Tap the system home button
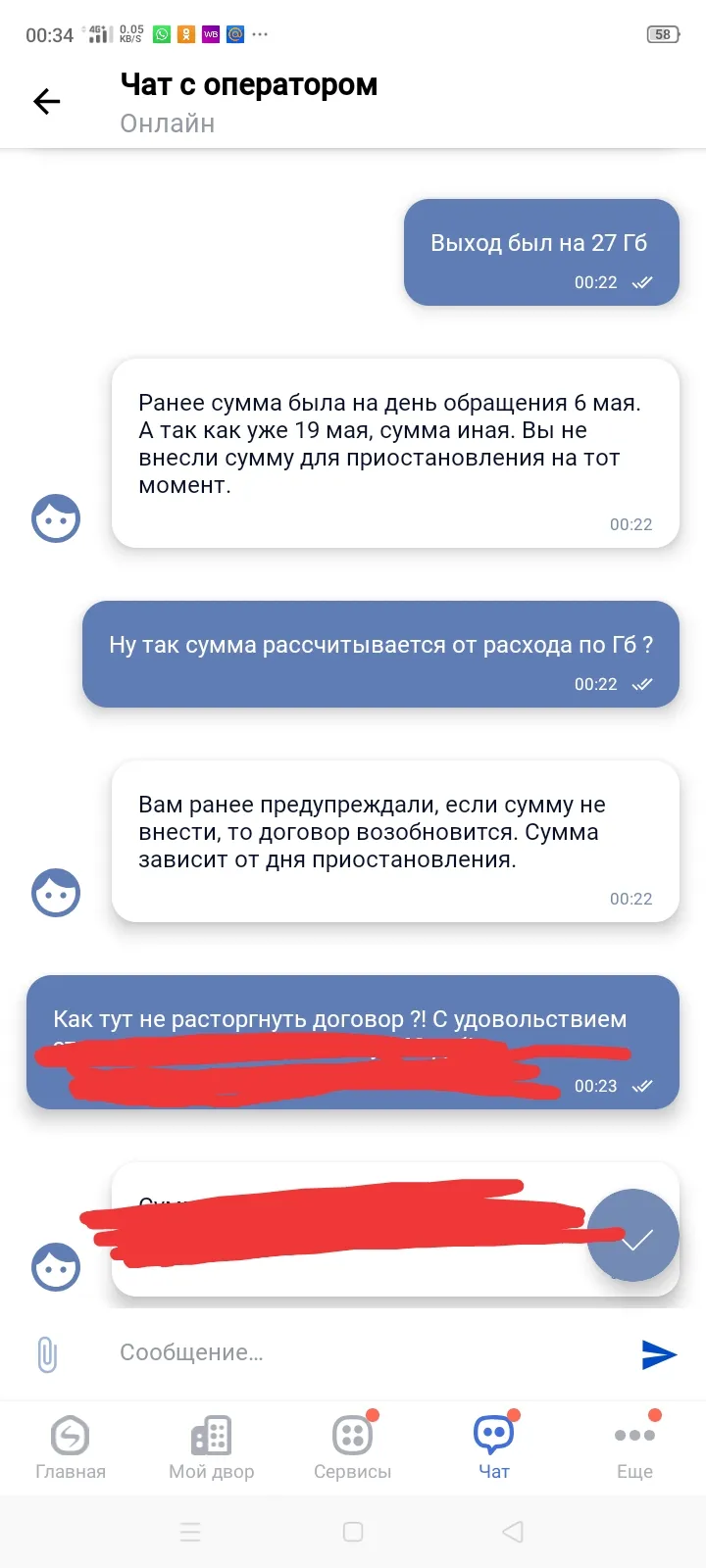 click(353, 1532)
